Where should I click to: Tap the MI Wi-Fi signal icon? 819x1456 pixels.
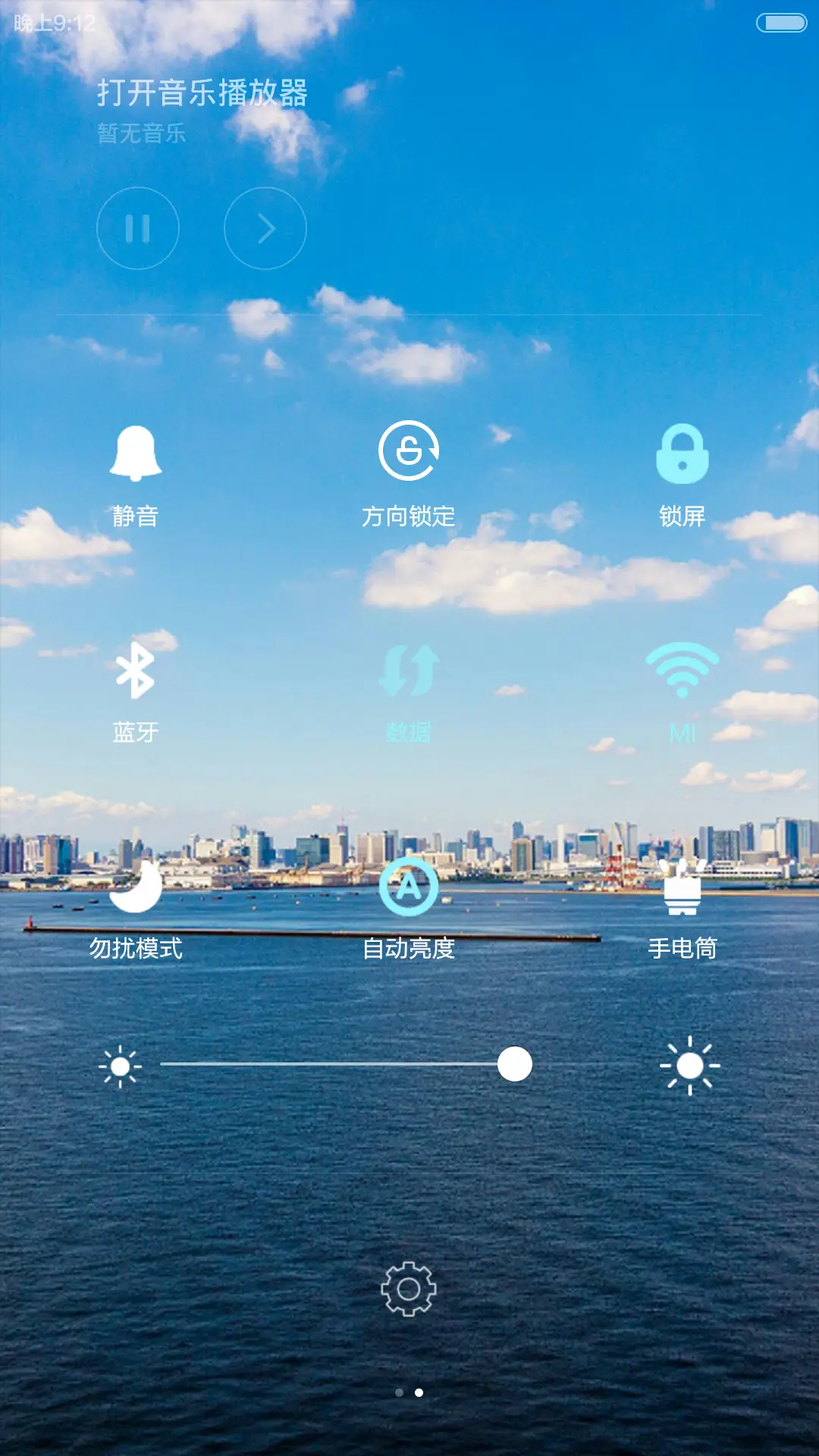click(681, 671)
